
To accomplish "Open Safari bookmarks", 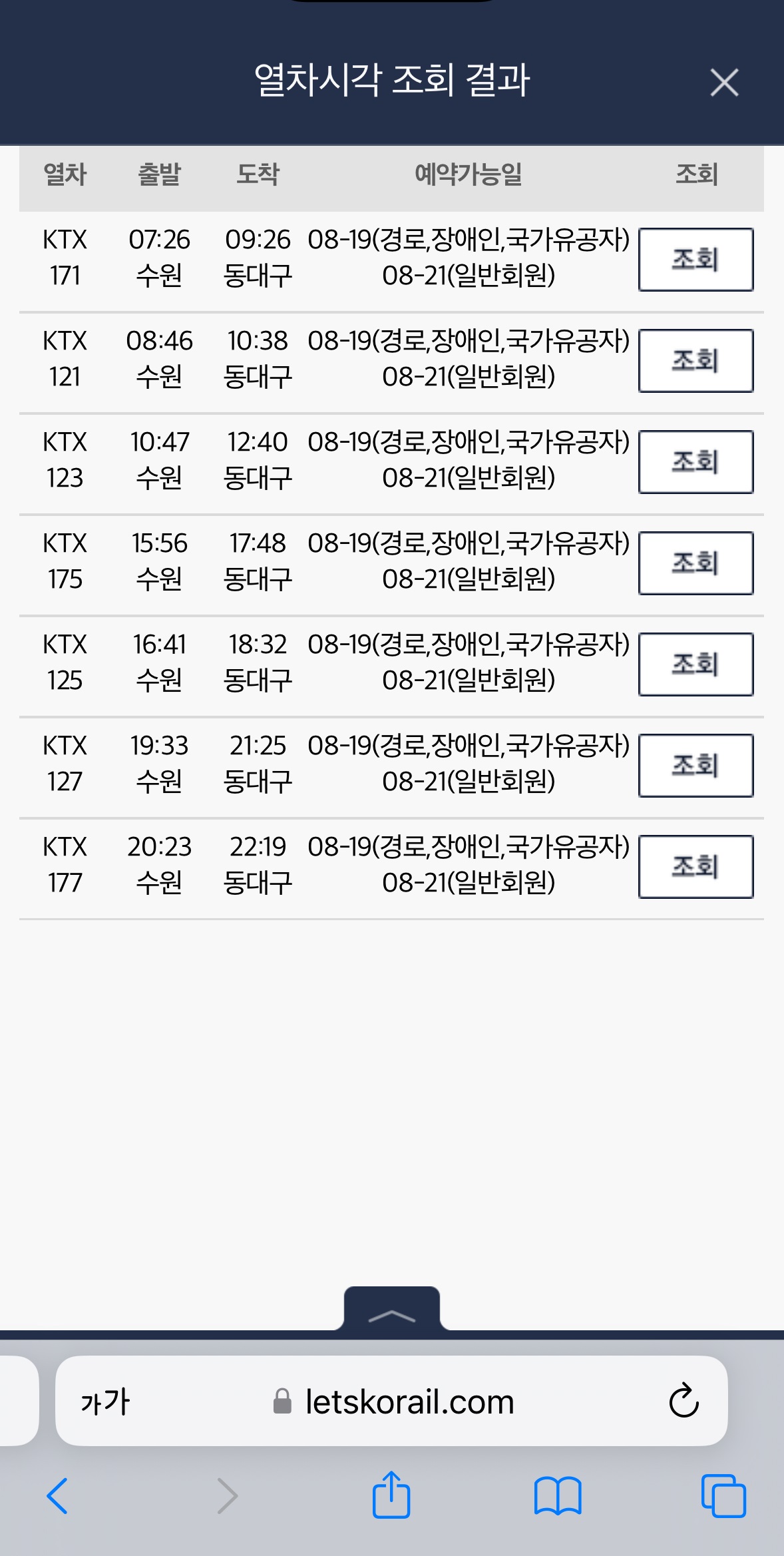I will [x=558, y=1495].
